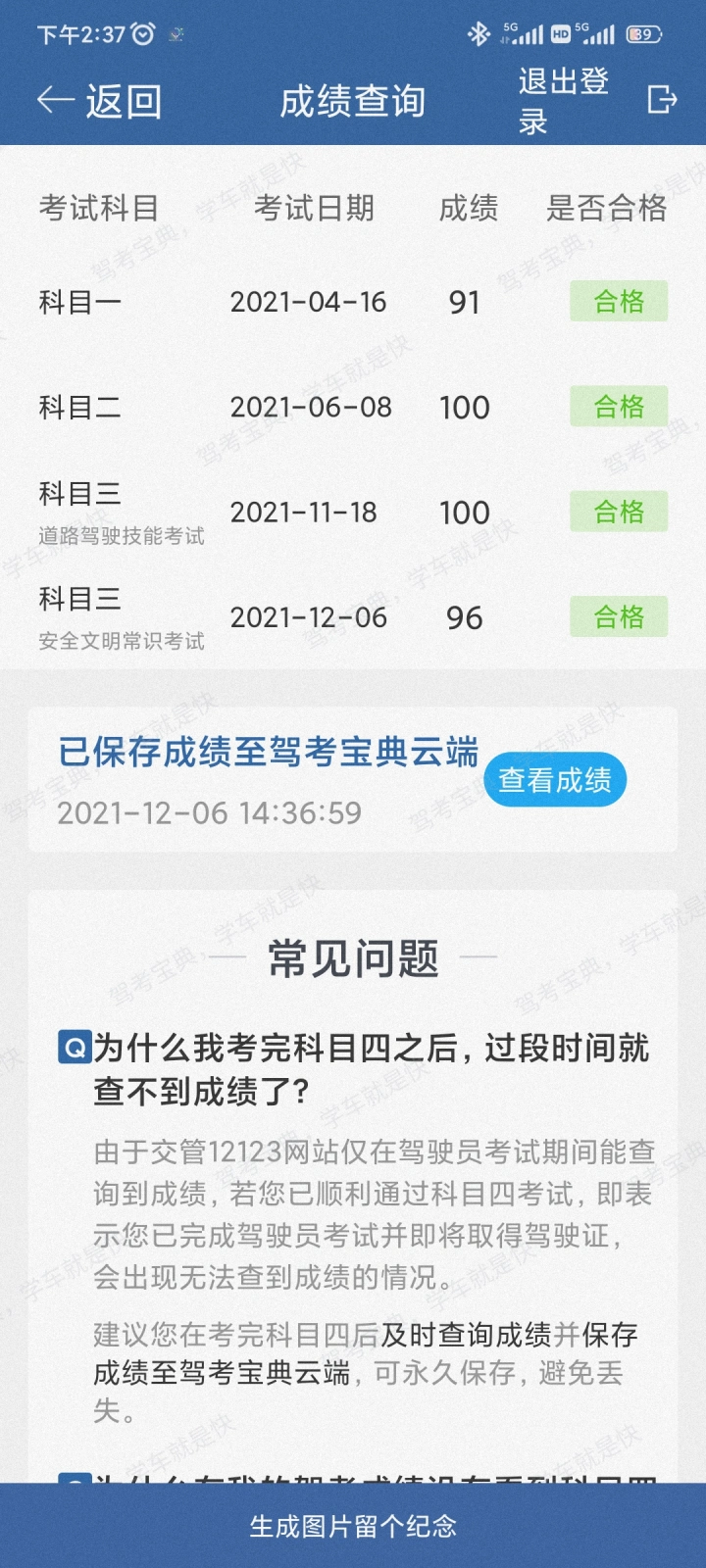
Task: Go back using the 返回 arrow
Action: 98,101
